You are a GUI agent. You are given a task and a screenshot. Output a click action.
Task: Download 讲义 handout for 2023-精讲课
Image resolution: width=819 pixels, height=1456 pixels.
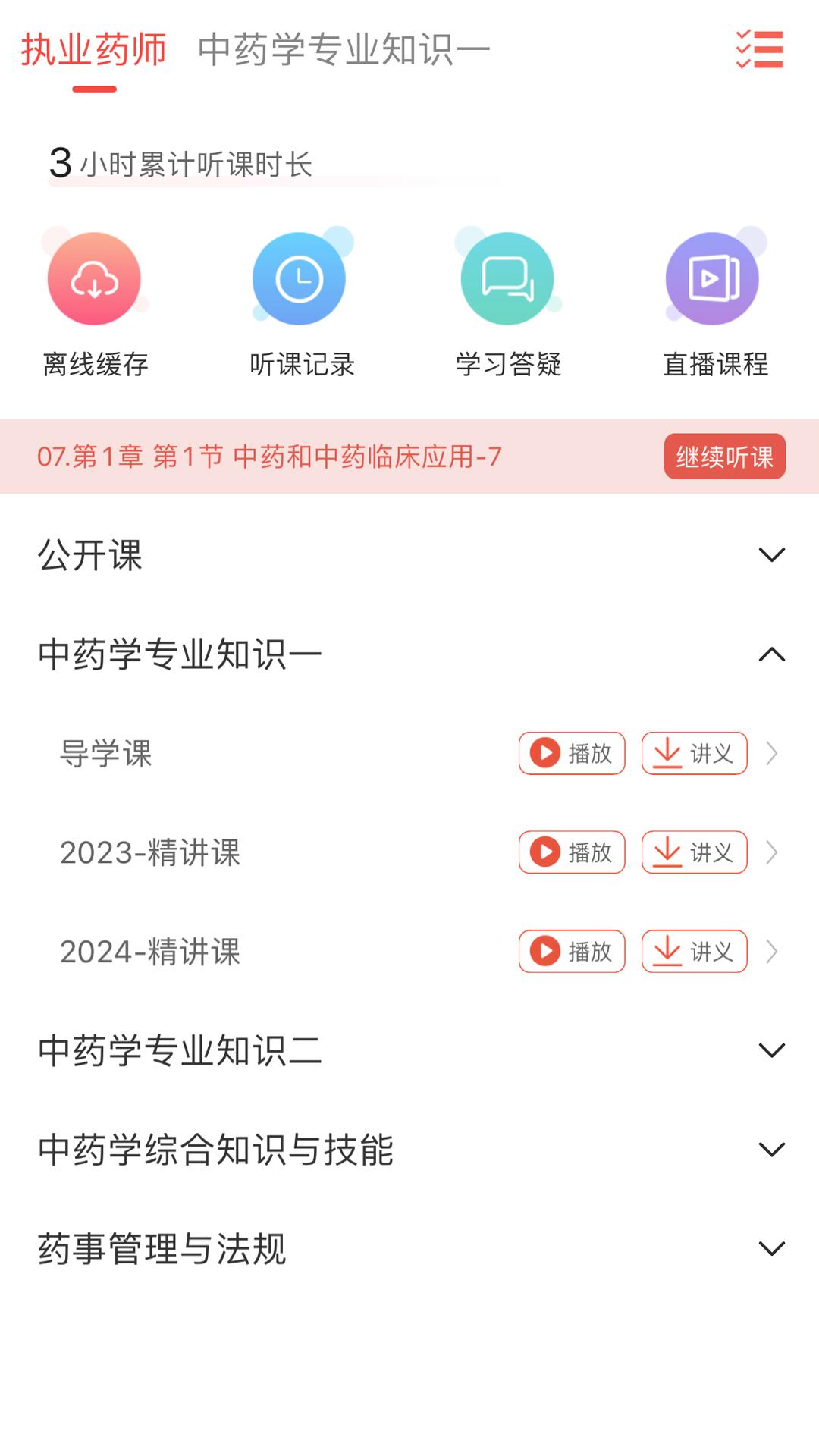693,852
